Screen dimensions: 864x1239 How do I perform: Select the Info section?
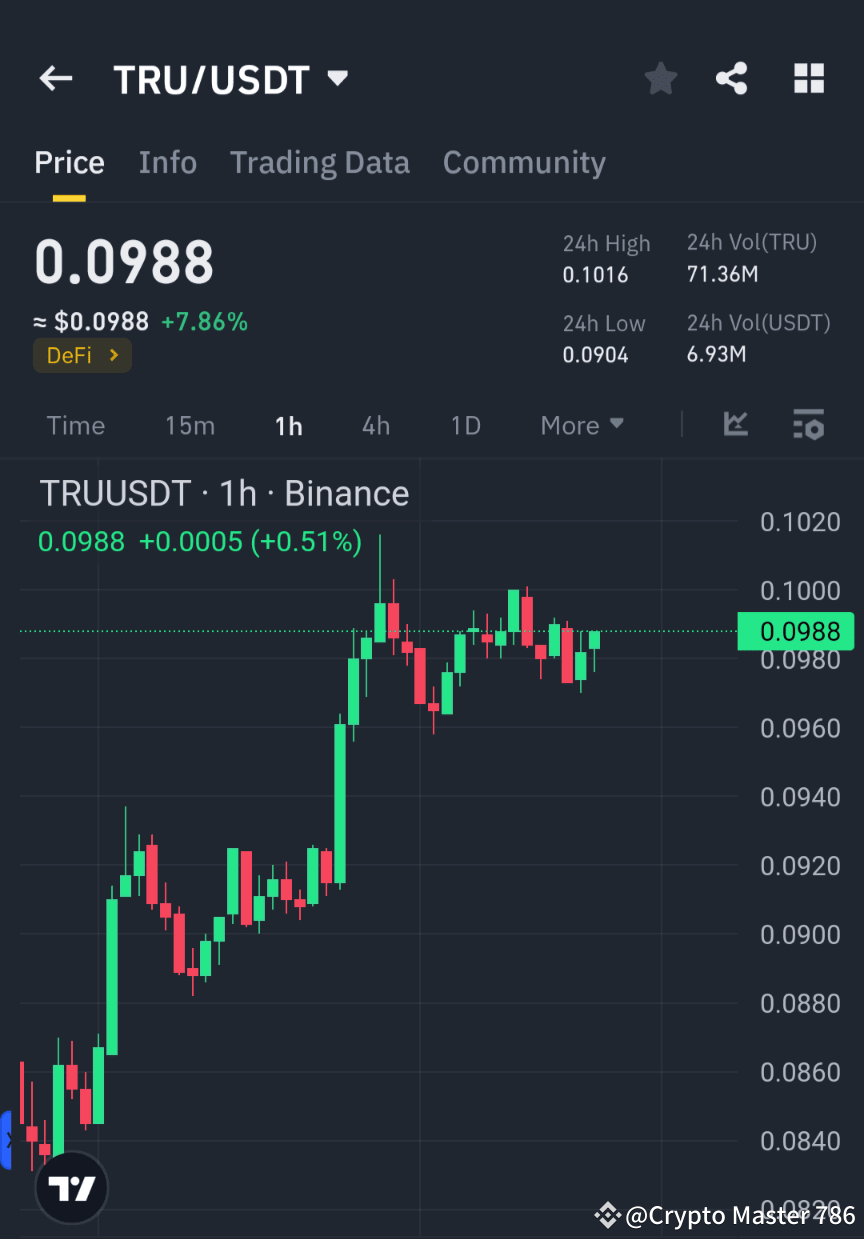pyautogui.click(x=167, y=162)
